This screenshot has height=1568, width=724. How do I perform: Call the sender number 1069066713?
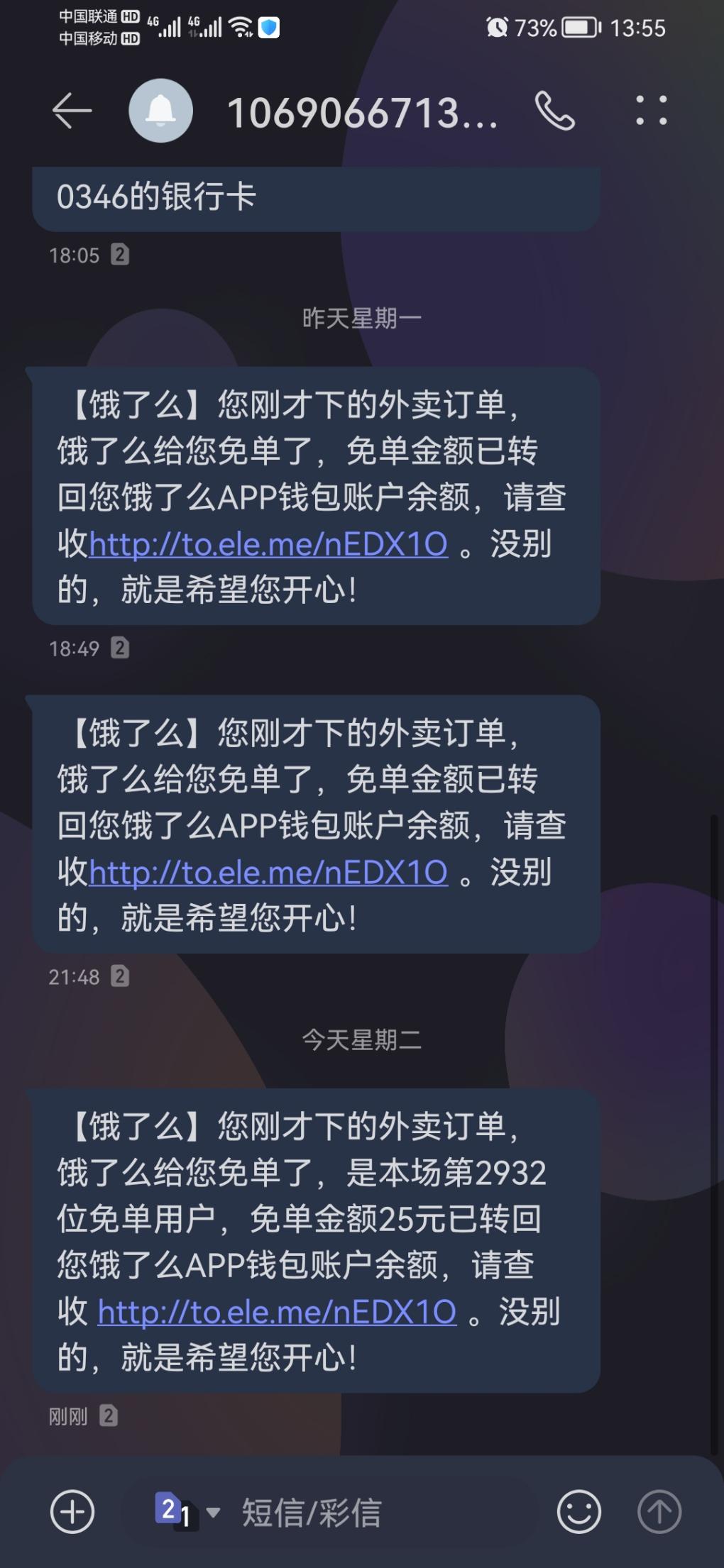(554, 111)
